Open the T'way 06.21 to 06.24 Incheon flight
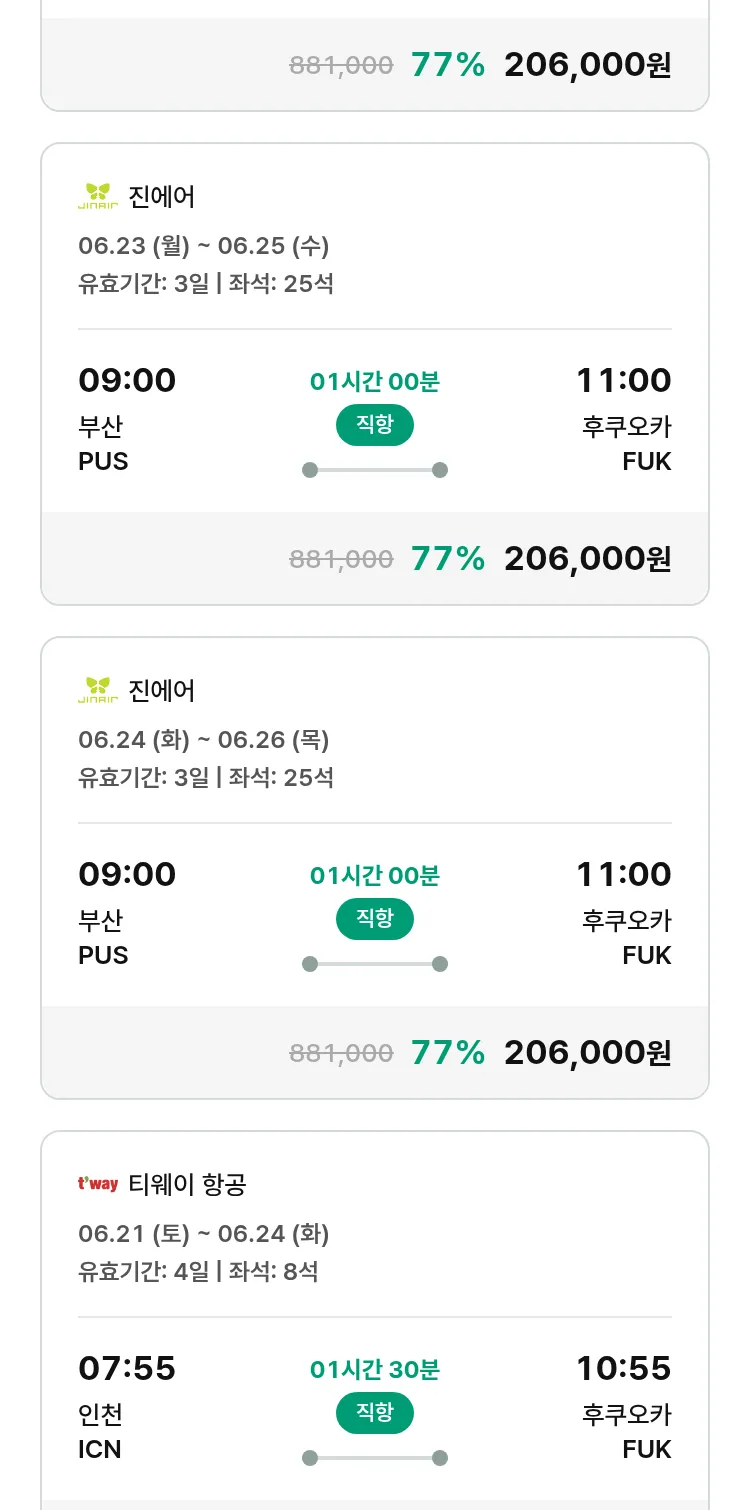This screenshot has width=750, height=1510. (375, 1320)
